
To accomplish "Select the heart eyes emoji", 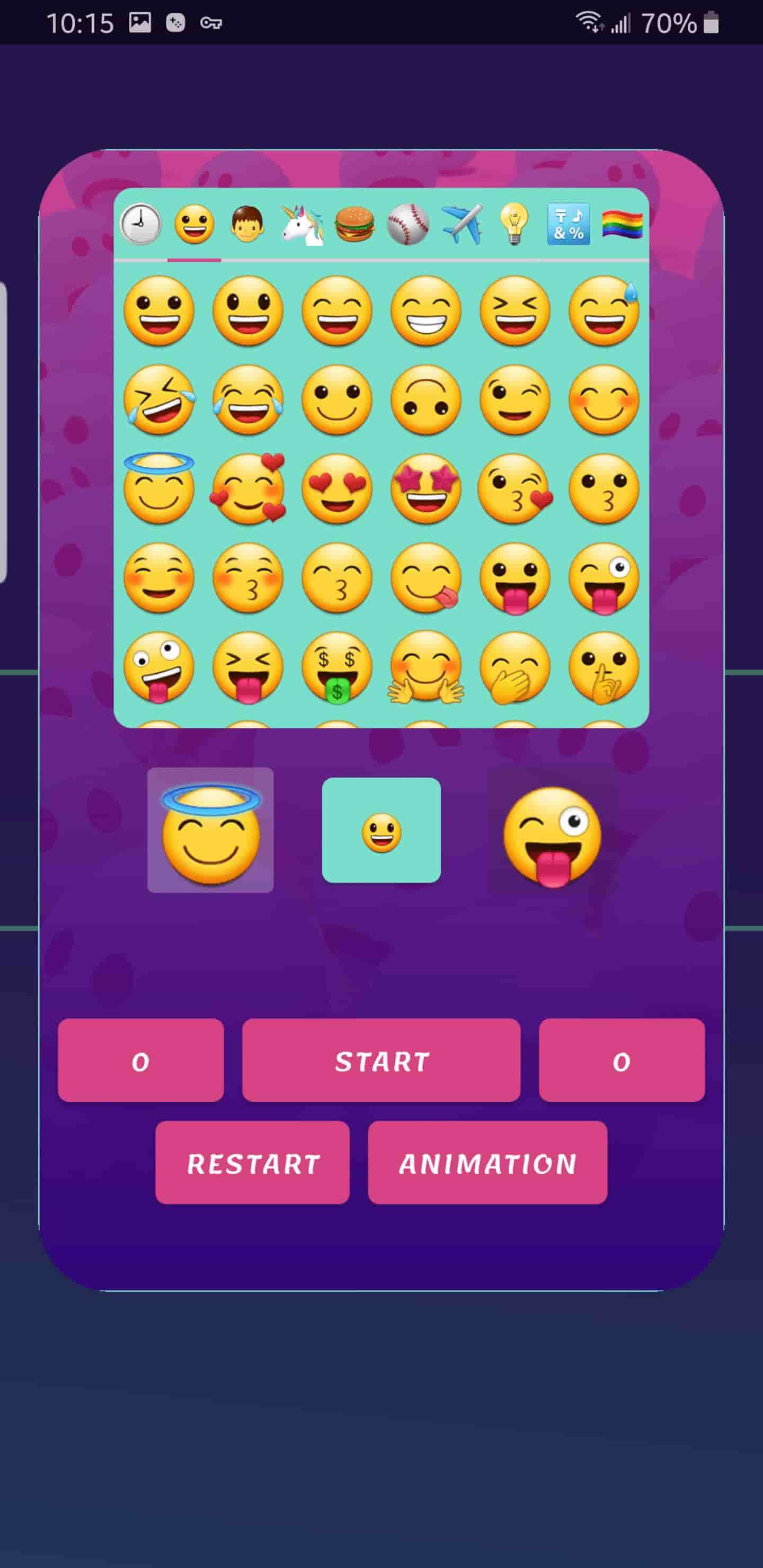I will (337, 489).
